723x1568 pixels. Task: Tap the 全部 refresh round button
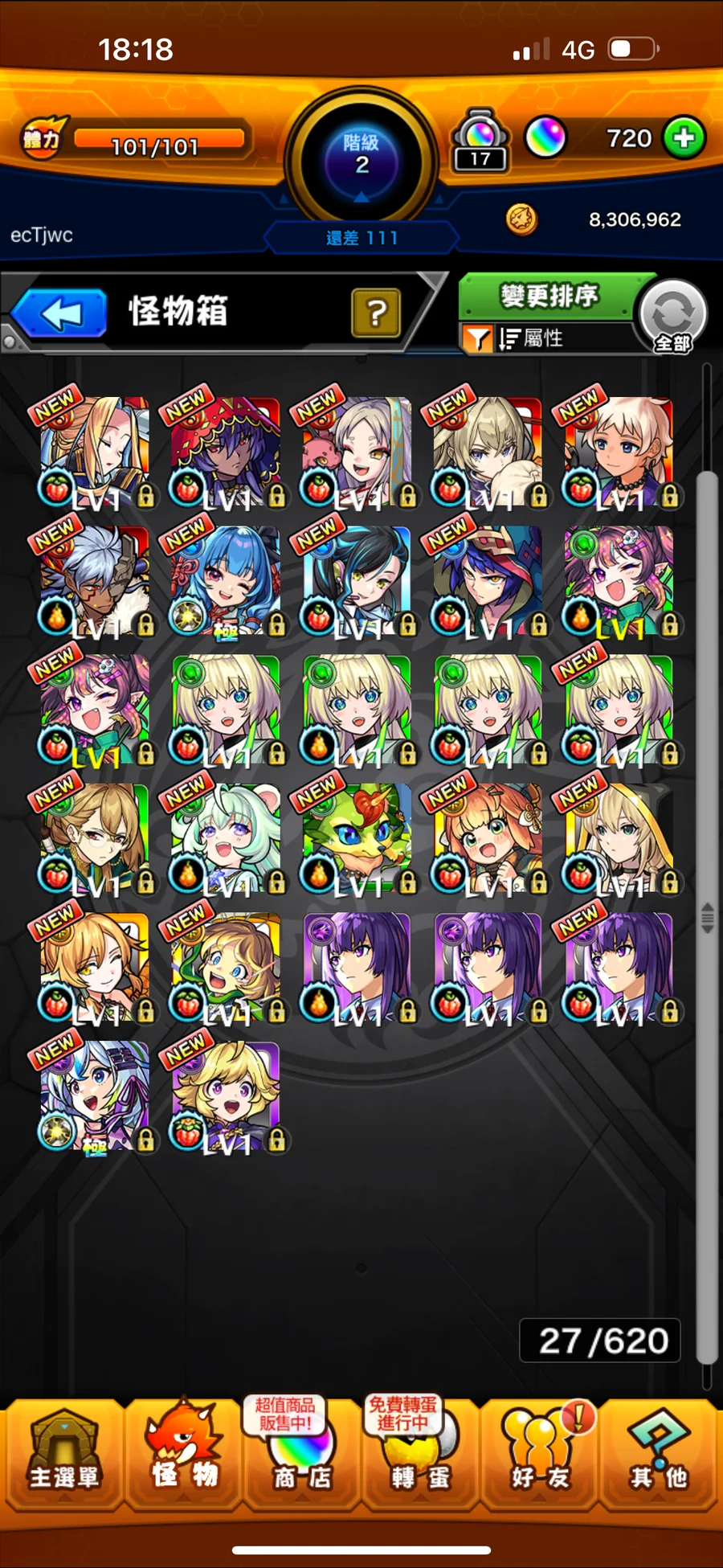672,317
